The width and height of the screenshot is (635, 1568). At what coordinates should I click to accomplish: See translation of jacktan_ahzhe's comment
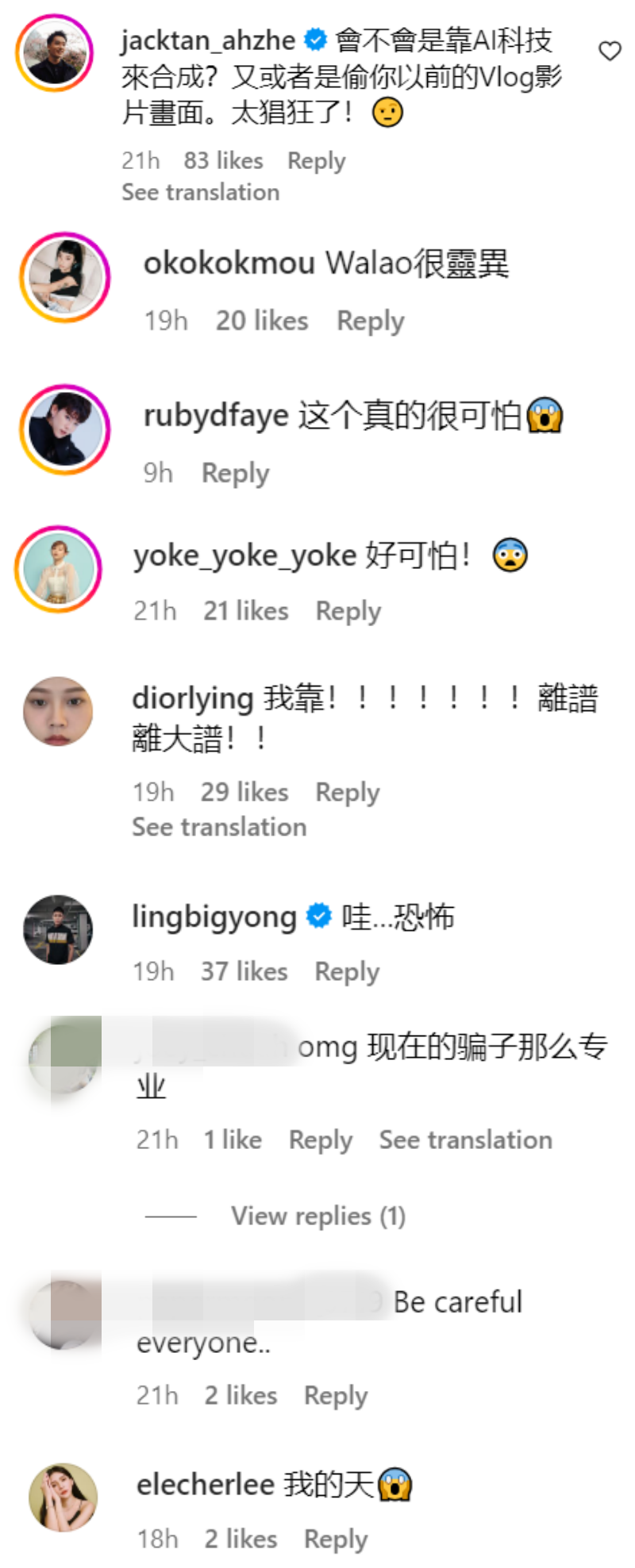point(200,192)
